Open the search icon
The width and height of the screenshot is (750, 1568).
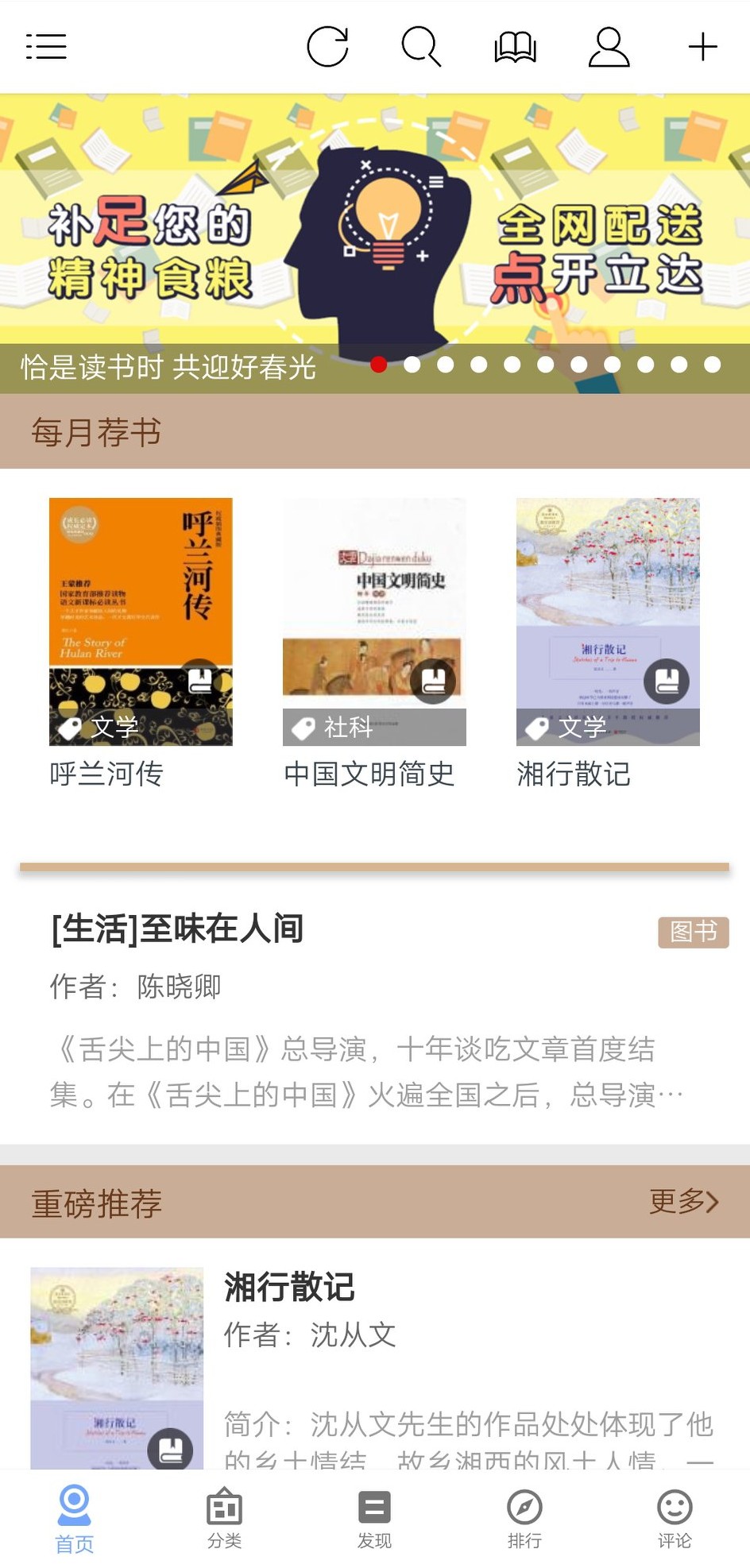(x=421, y=47)
